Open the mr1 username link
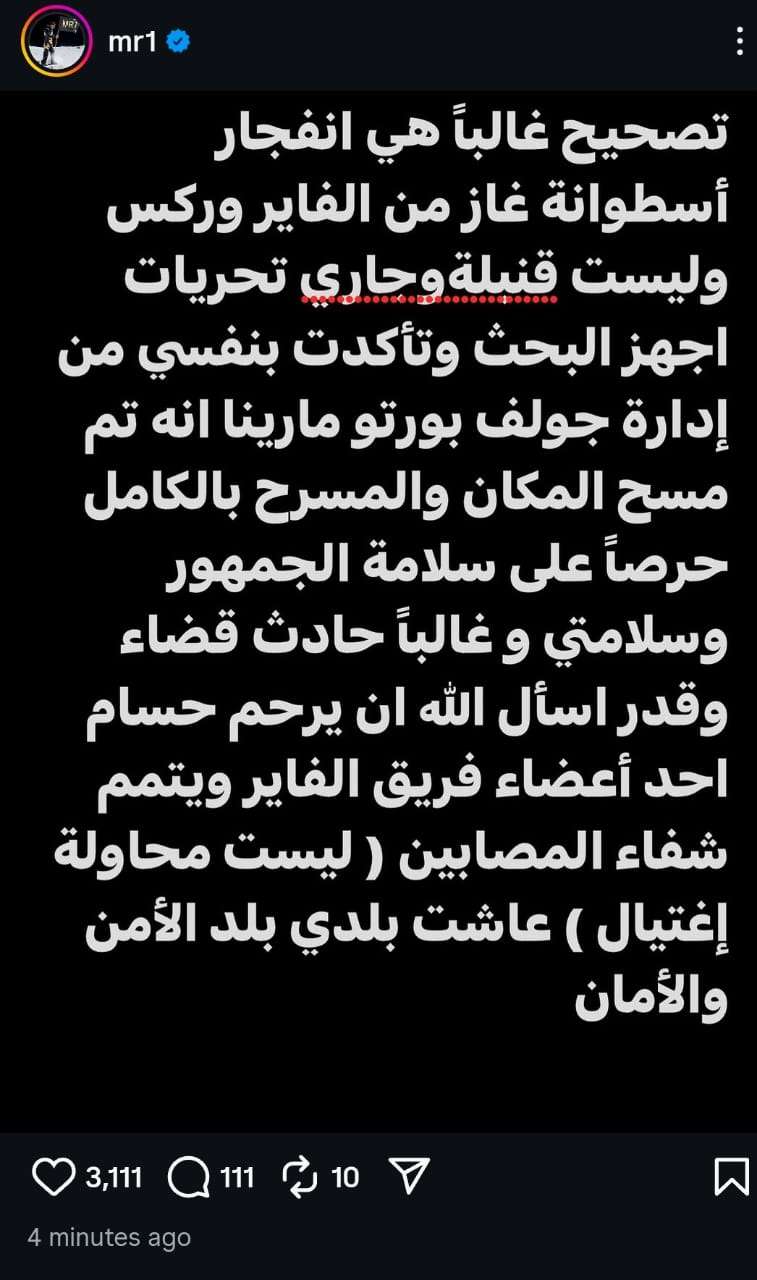Viewport: 757px width, 1280px height. pos(131,41)
